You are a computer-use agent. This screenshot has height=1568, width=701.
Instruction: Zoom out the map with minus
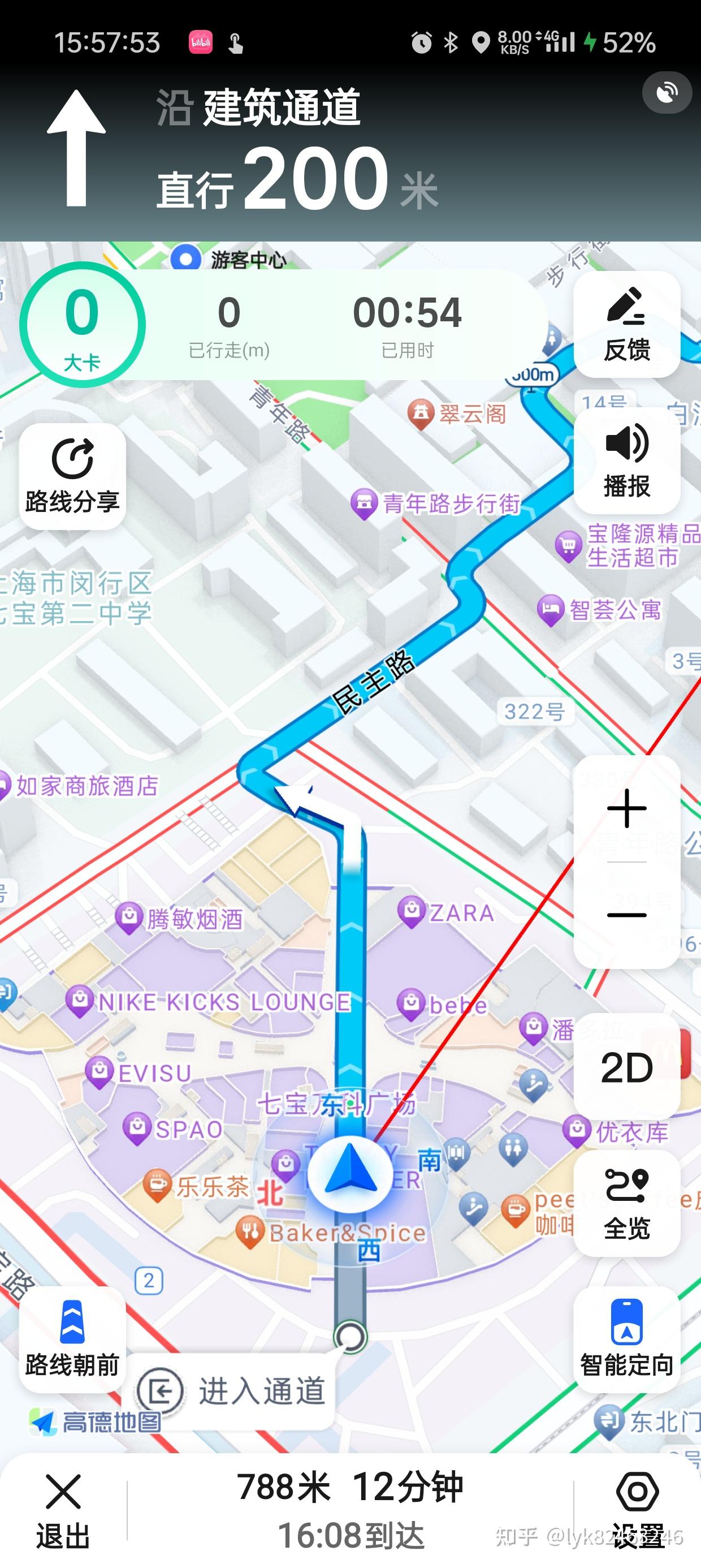click(x=627, y=915)
